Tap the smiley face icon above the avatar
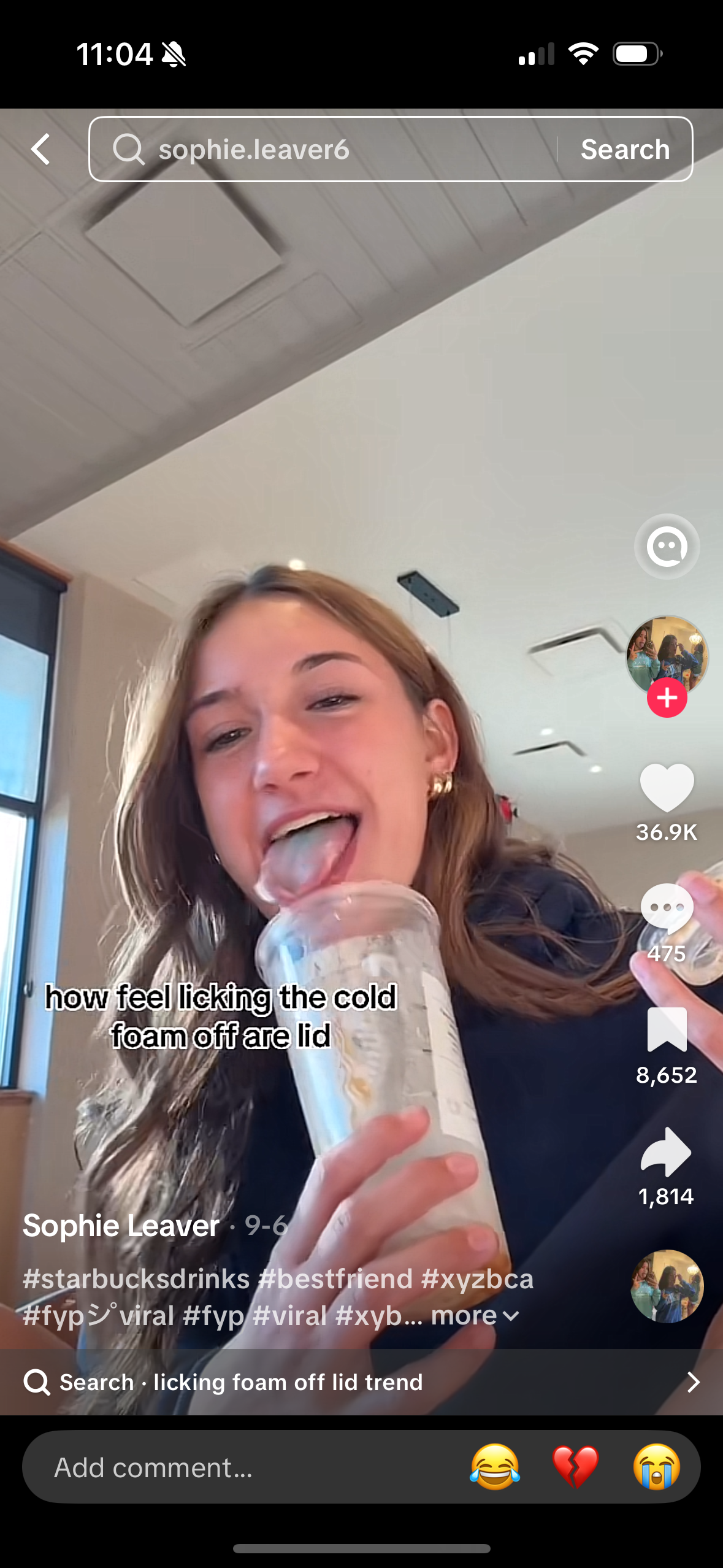Viewport: 723px width, 1568px height. click(667, 546)
